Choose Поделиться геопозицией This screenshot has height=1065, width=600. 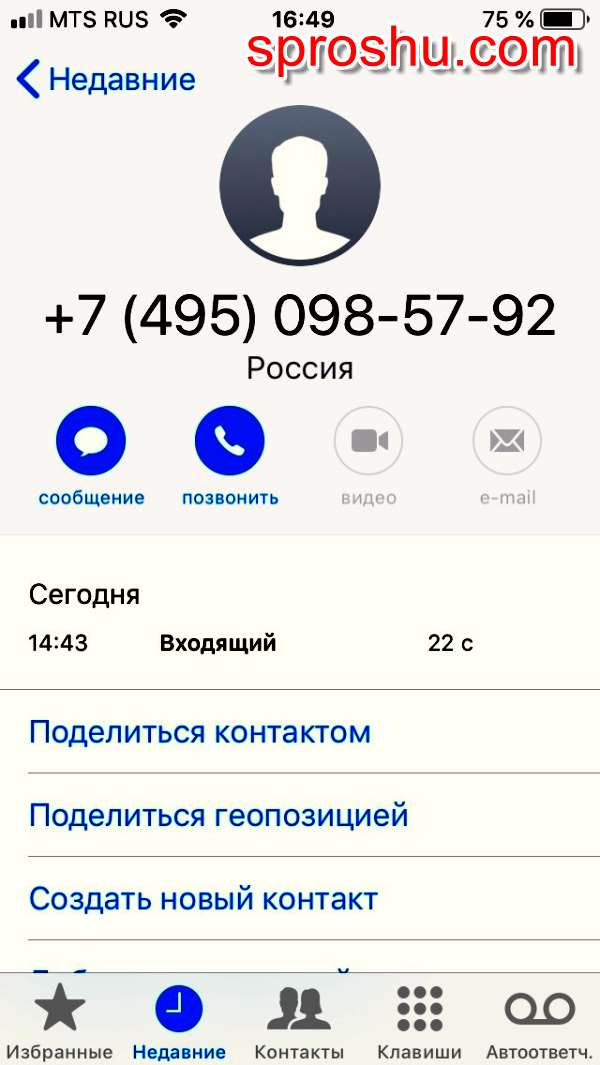click(x=313, y=814)
